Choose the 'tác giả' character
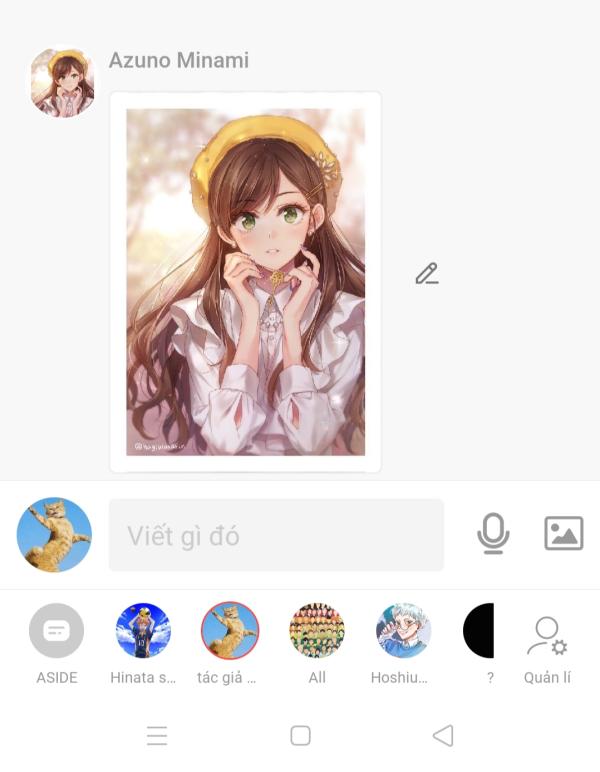Screen dimensions: 600x772 click(x=230, y=631)
